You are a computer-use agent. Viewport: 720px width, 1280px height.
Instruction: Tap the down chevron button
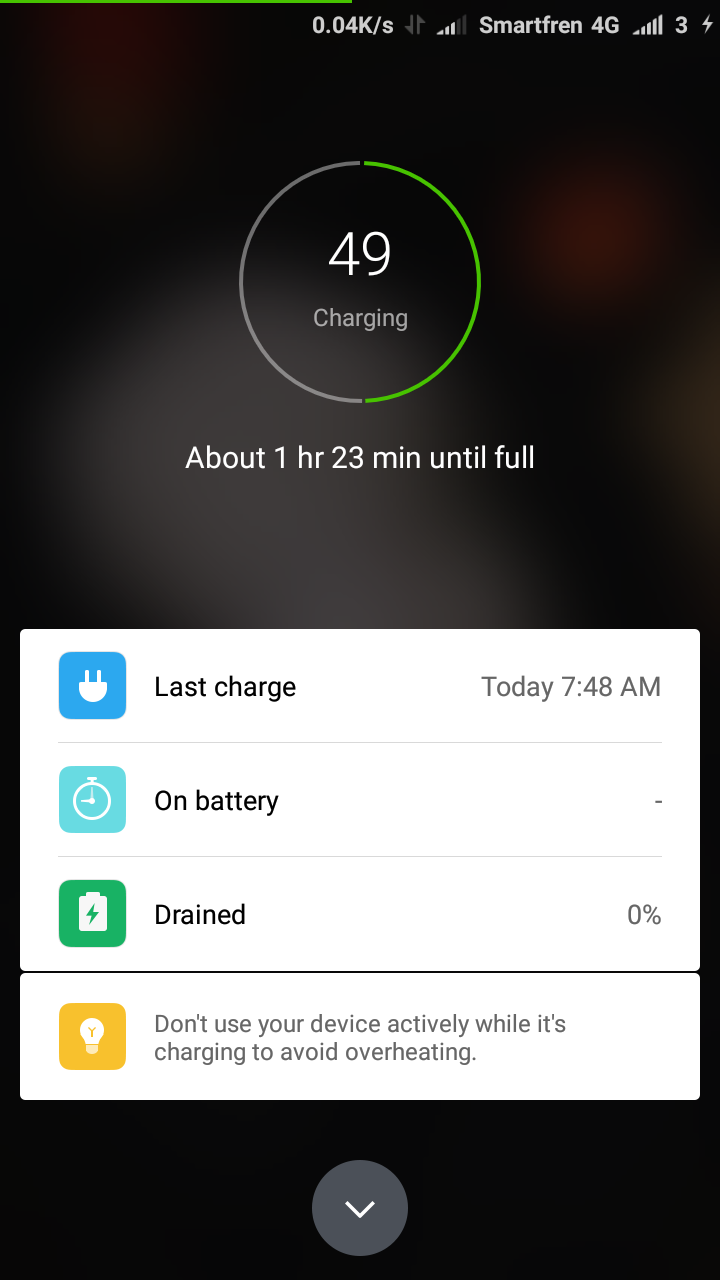coord(360,1208)
